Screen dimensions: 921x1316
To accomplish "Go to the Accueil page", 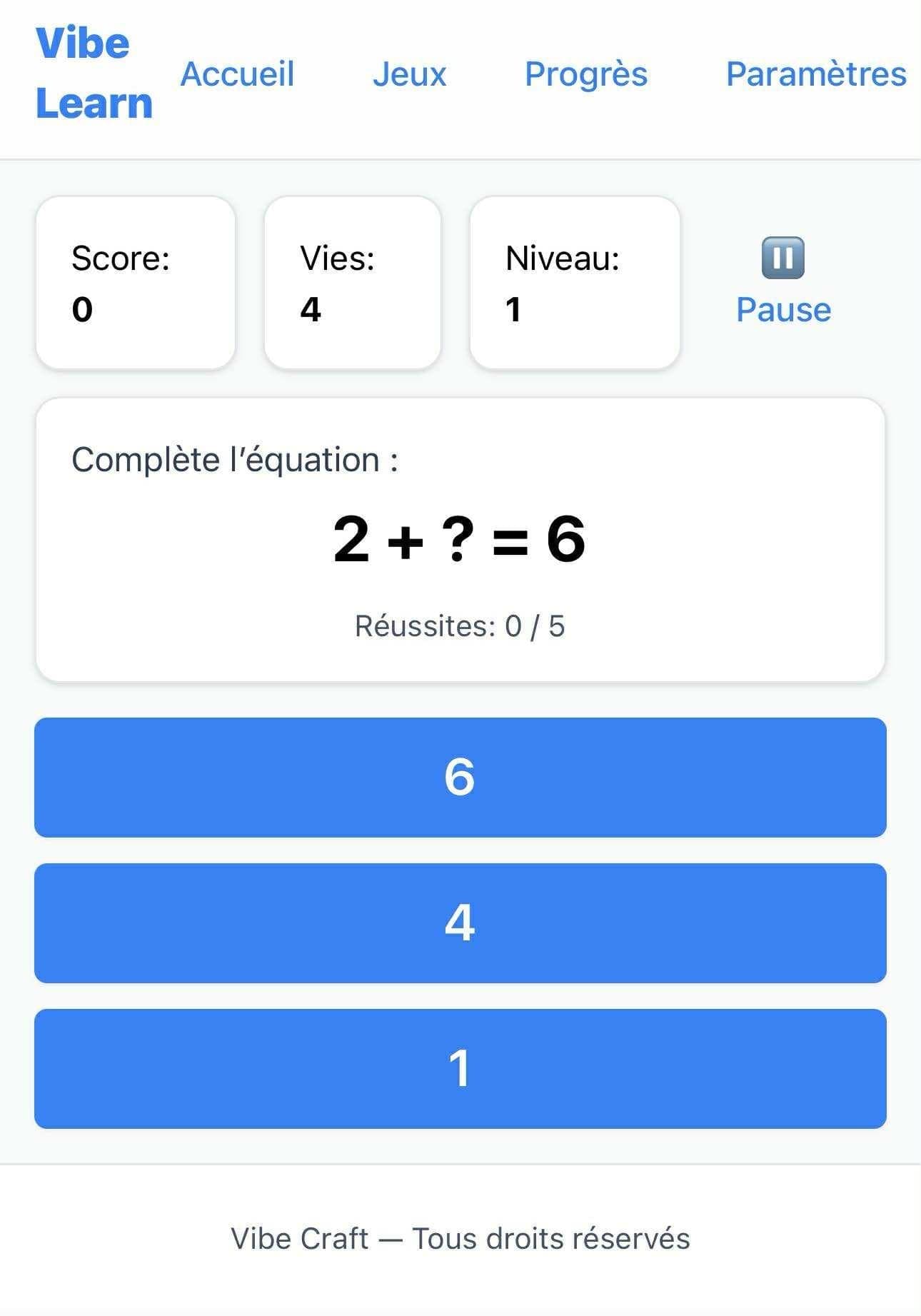I will pyautogui.click(x=237, y=74).
